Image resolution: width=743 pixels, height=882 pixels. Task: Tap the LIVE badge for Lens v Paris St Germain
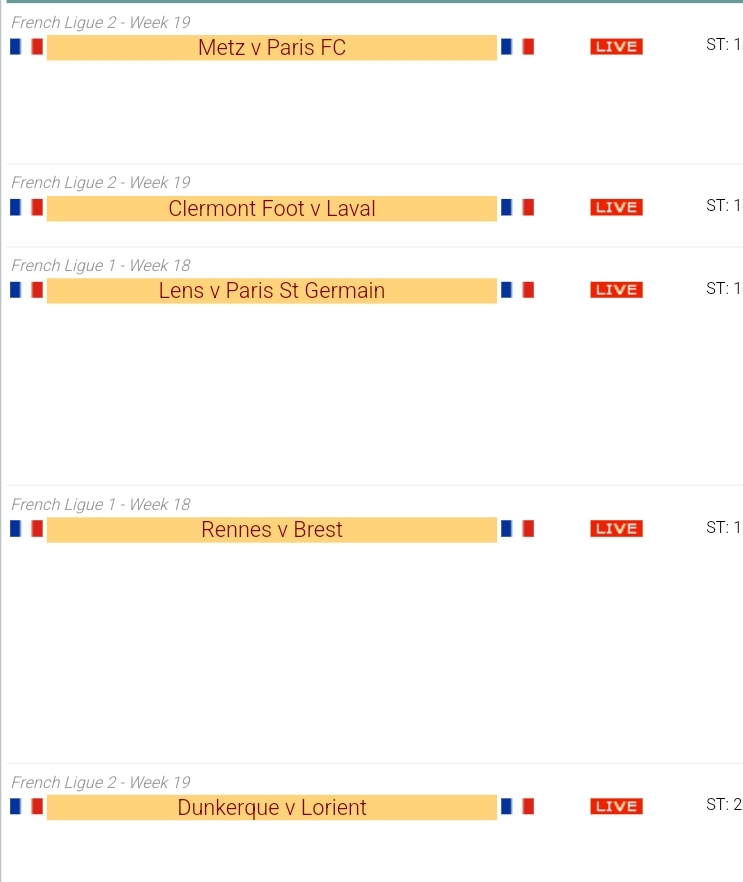click(x=616, y=290)
